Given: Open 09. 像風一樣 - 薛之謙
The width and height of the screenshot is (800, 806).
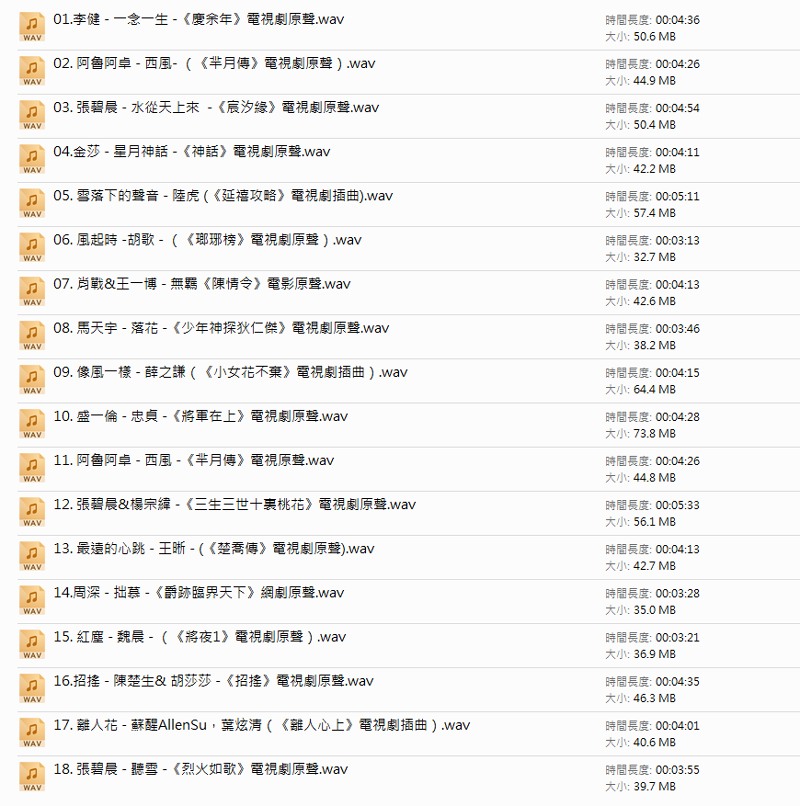Looking at the screenshot, I should click(x=230, y=372).
